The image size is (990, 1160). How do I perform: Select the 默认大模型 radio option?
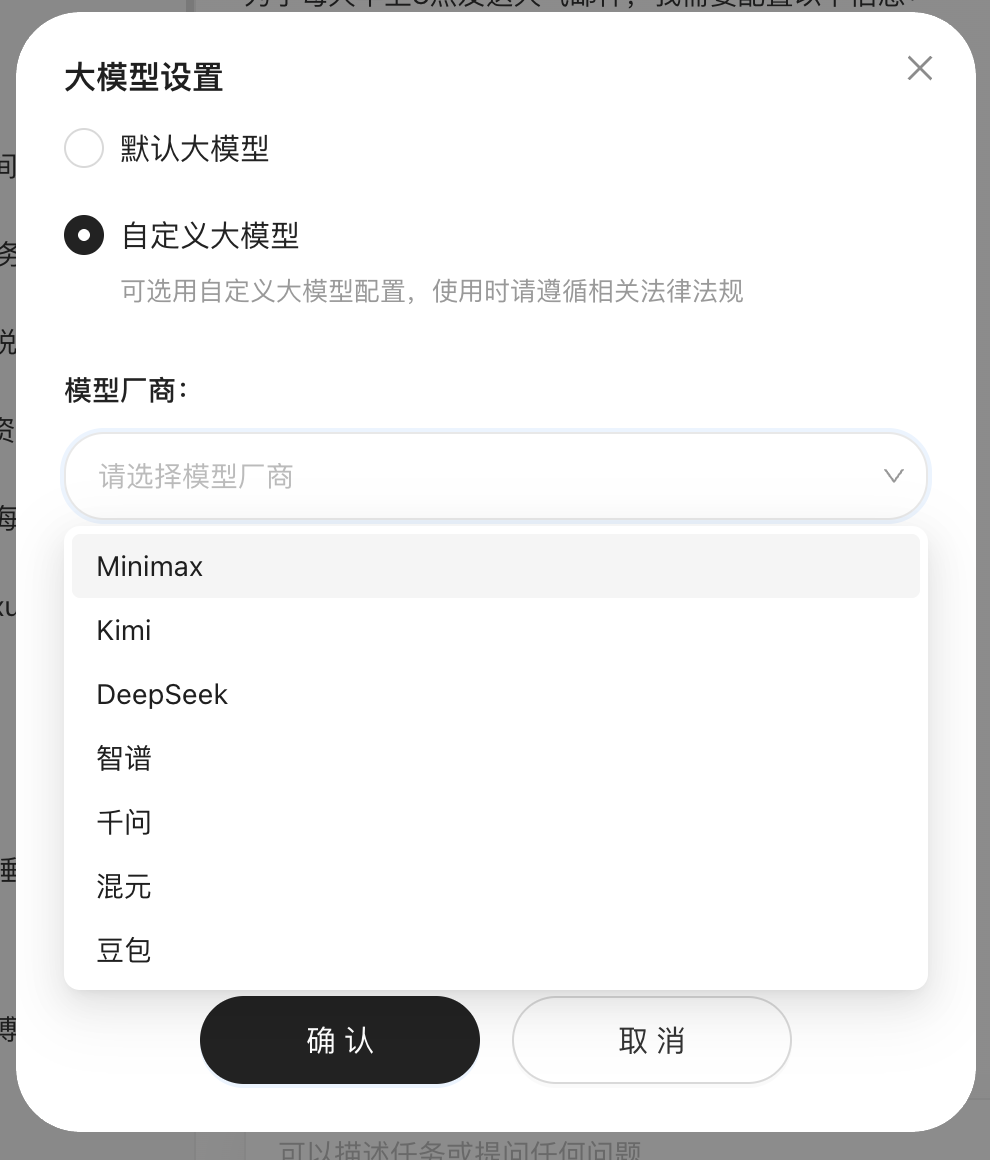click(x=84, y=149)
